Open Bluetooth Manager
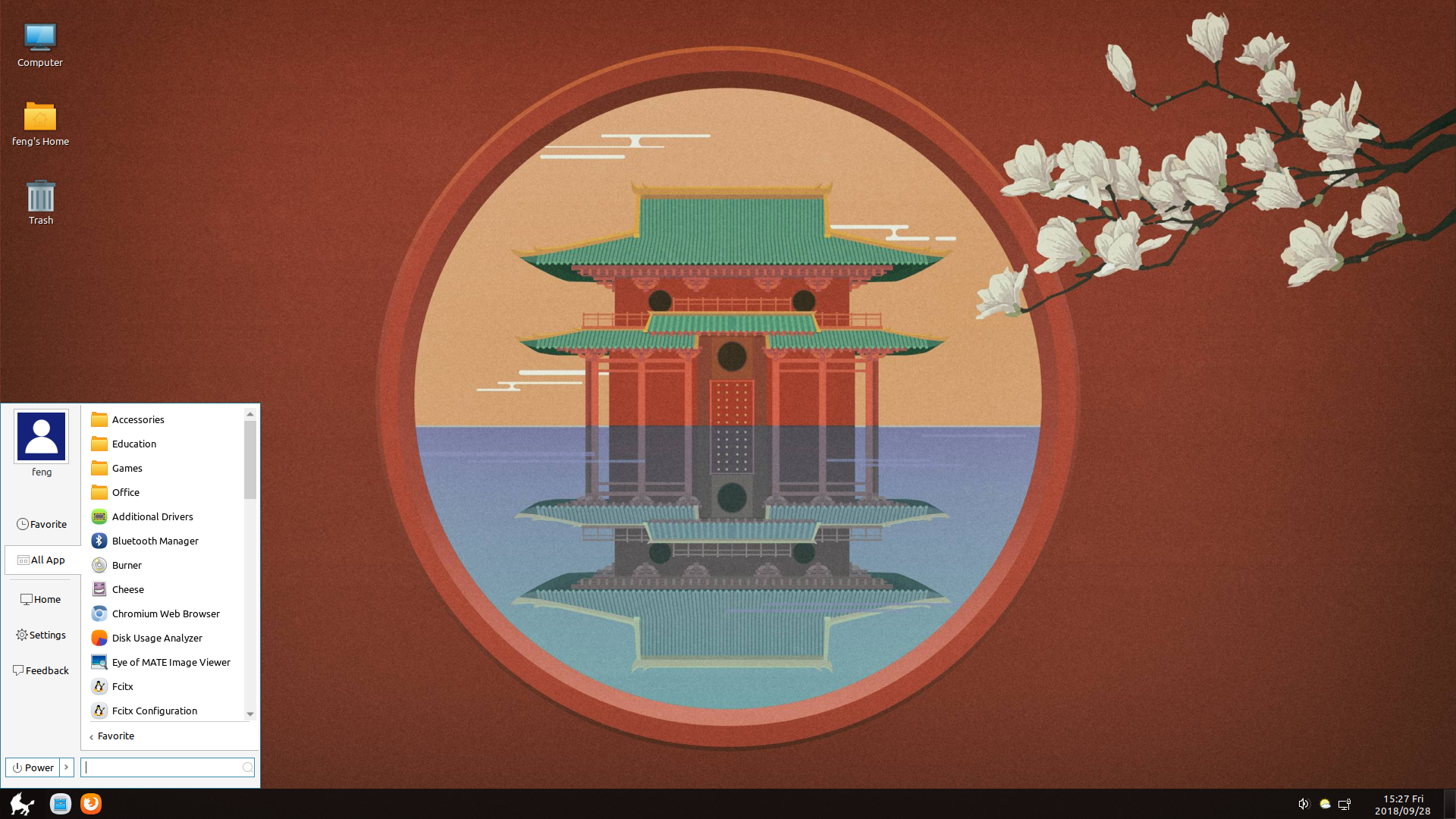This screenshot has width=1456, height=819. (155, 541)
